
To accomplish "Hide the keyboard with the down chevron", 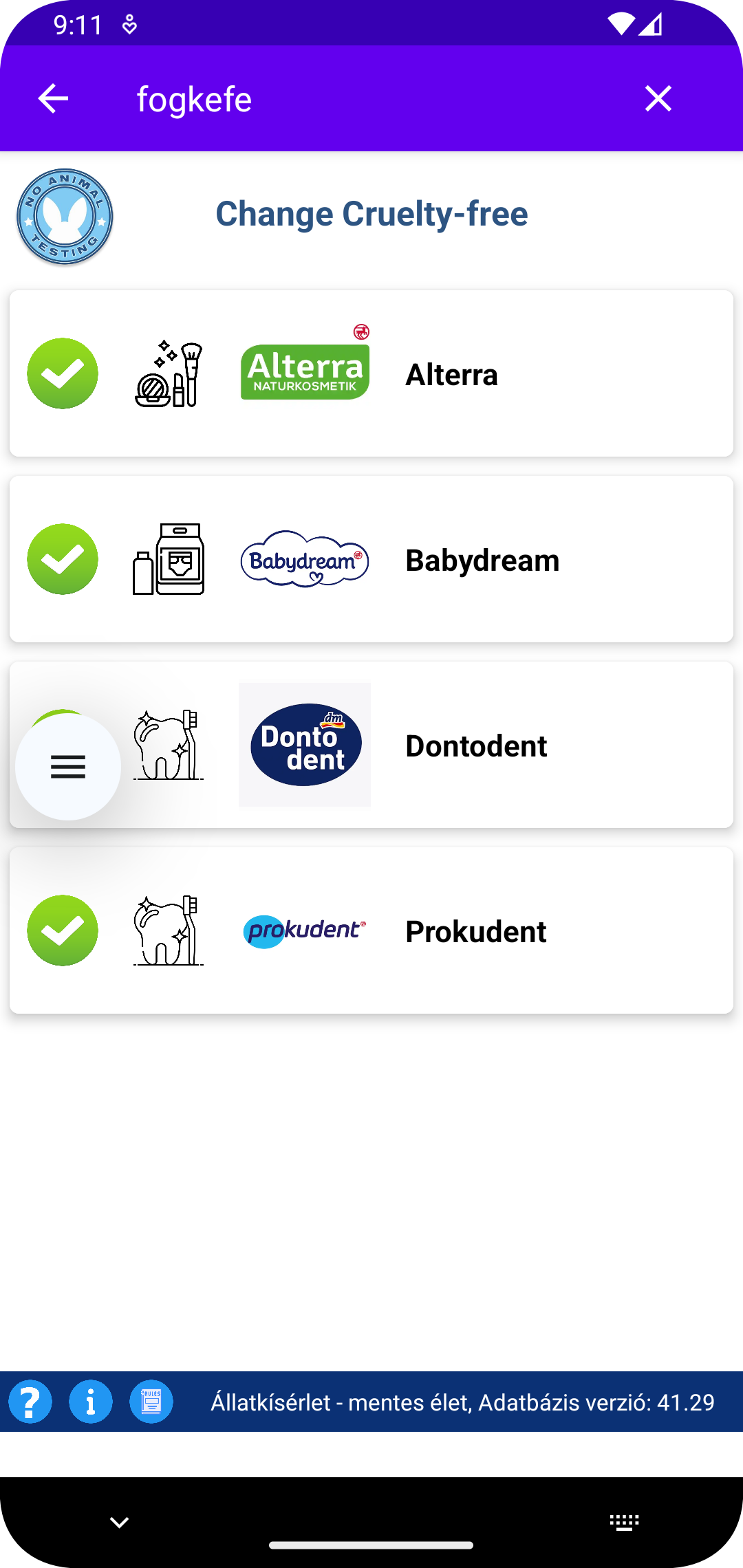I will tap(120, 1523).
